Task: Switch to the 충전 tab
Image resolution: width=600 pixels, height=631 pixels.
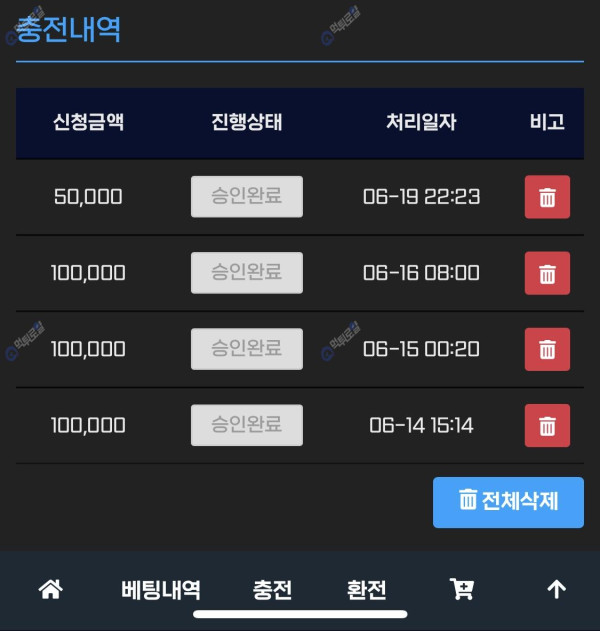Action: [272, 590]
